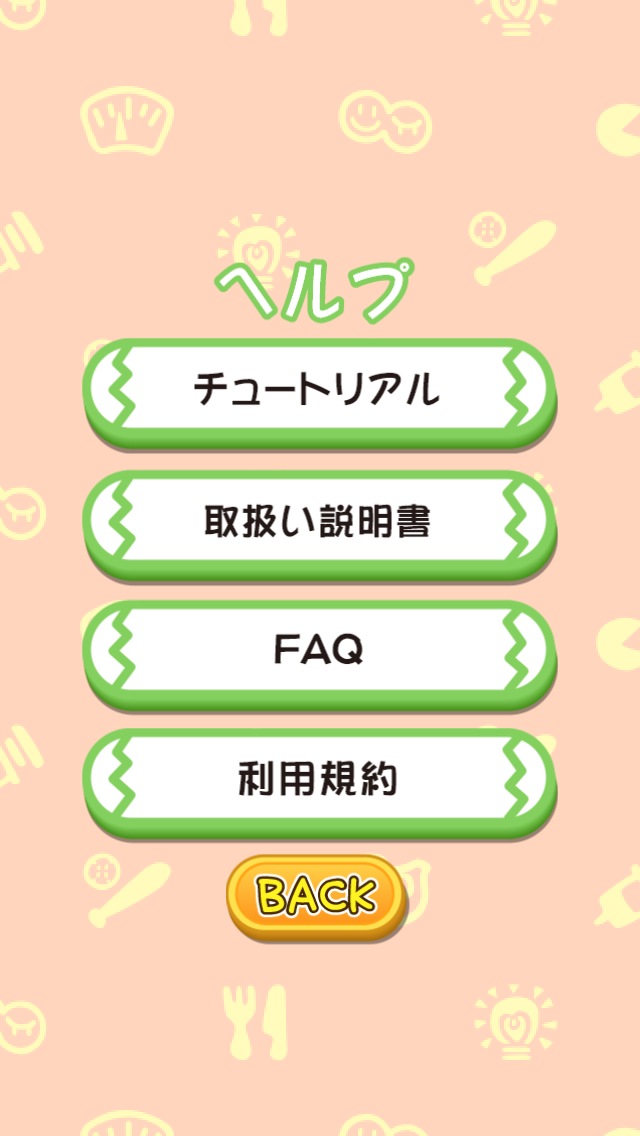Screen dimensions: 640x1136
Task: Open the FAQ section
Action: point(320,653)
